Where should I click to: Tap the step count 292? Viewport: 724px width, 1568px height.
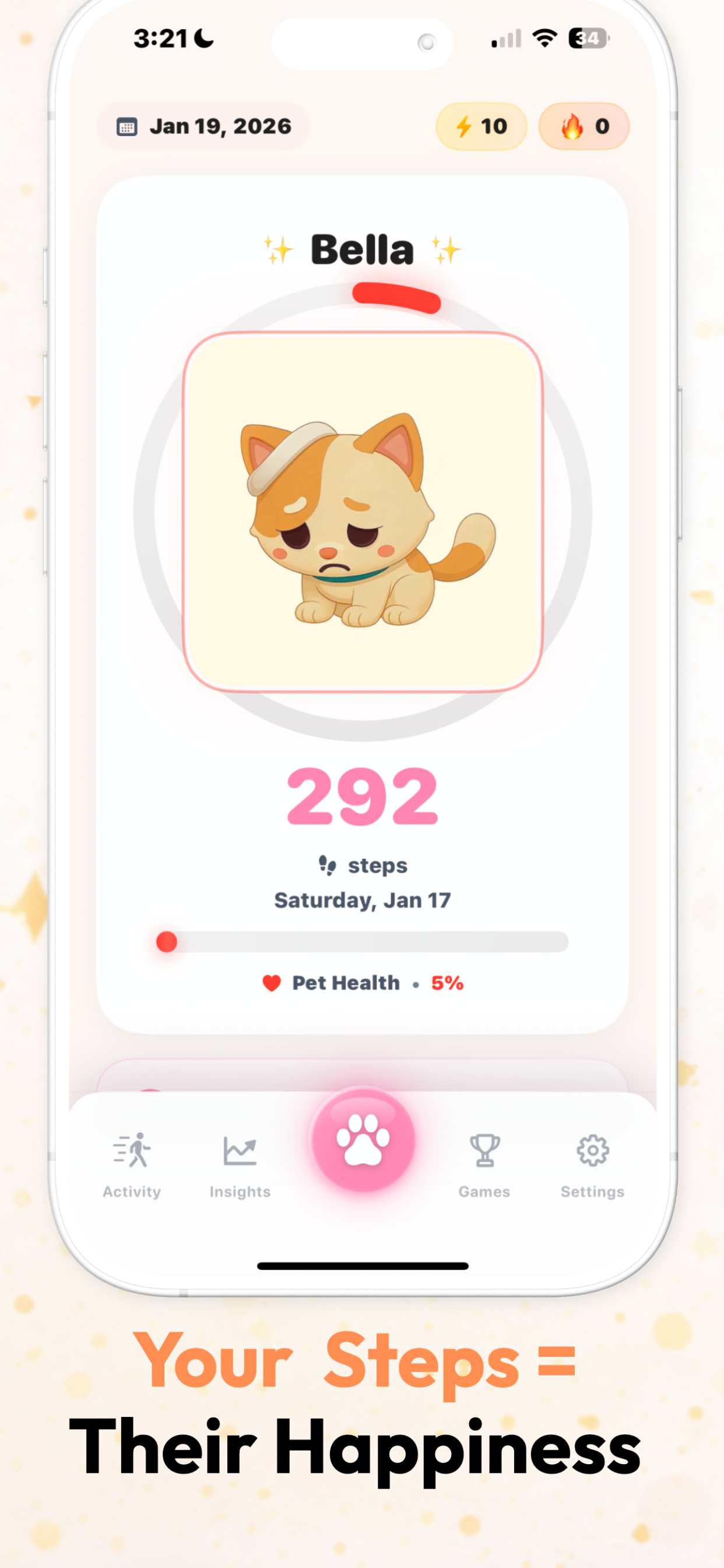click(362, 797)
